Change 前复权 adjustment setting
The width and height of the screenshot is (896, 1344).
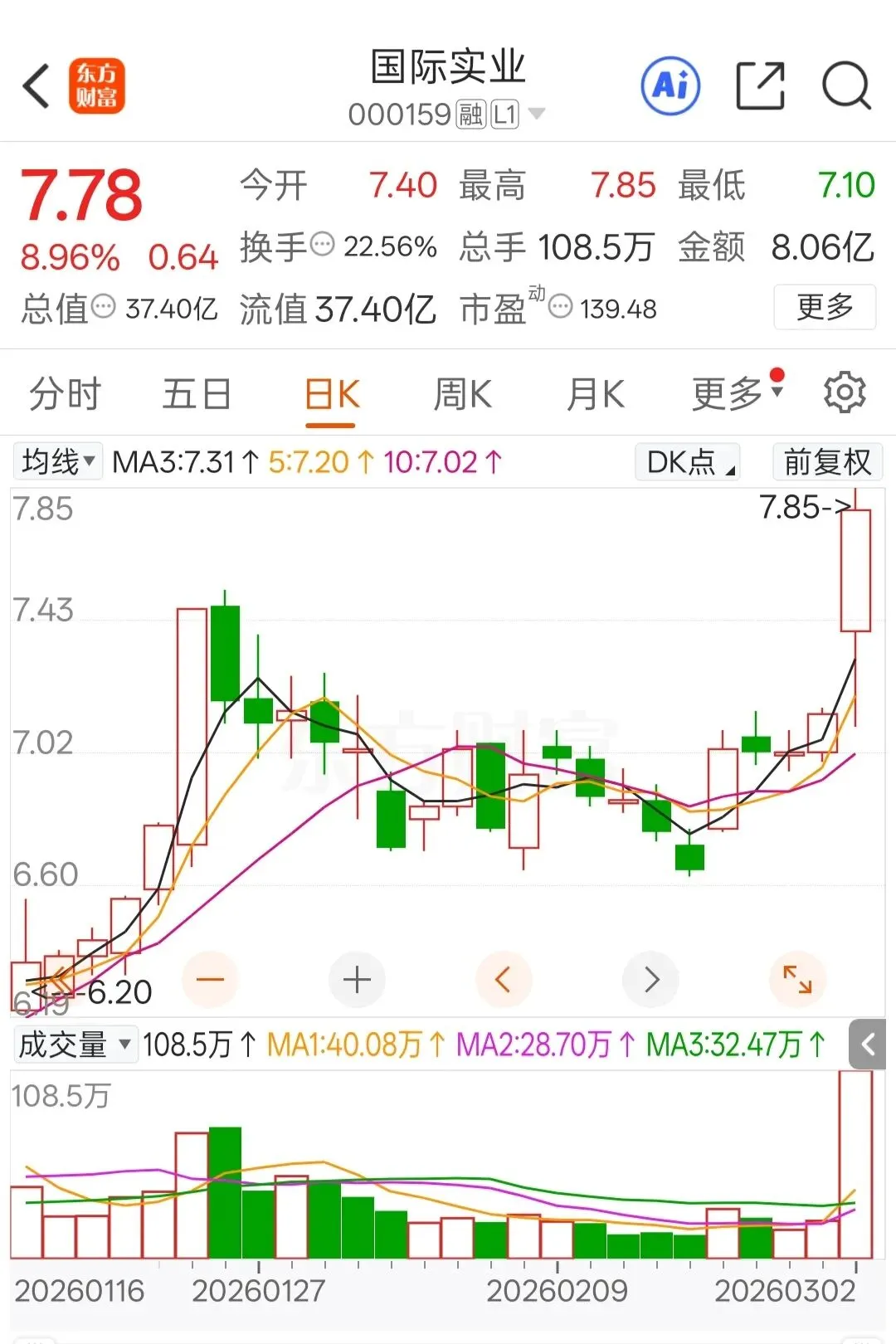828,461
